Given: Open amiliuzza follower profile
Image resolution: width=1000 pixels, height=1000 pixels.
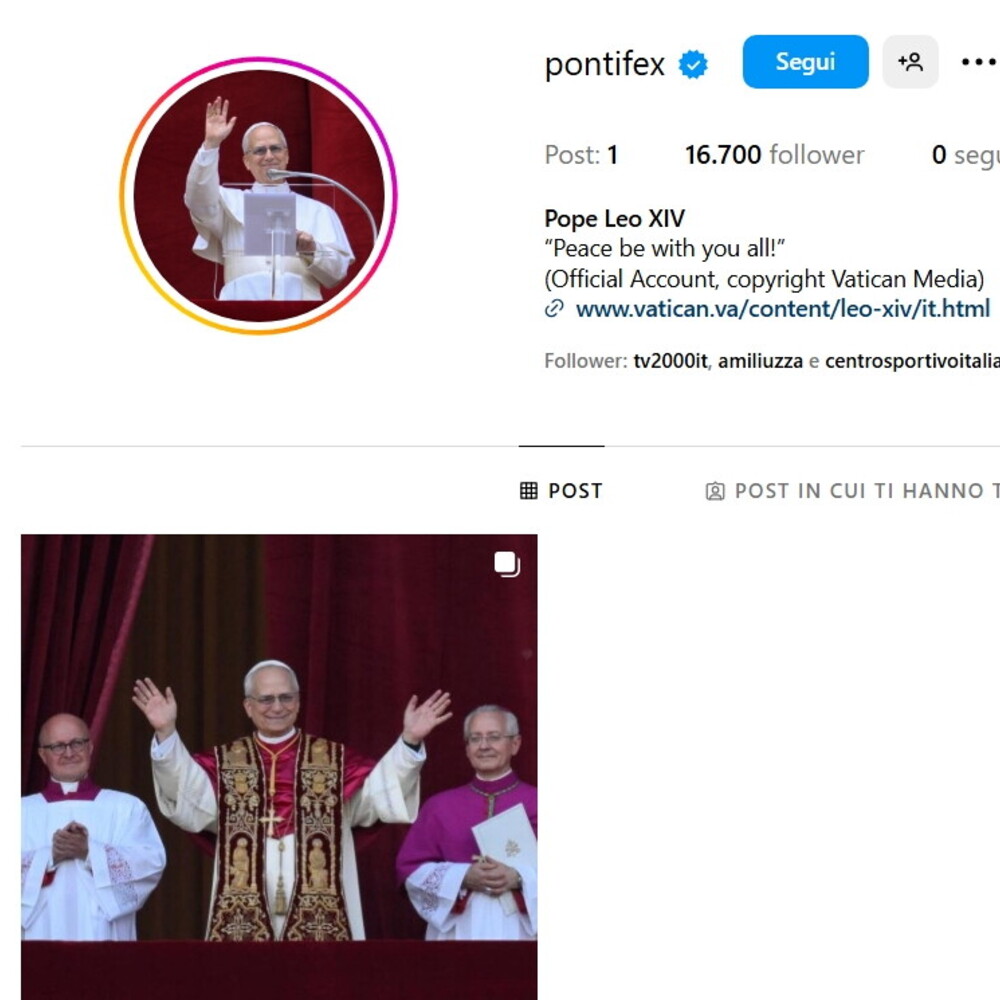Looking at the screenshot, I should pyautogui.click(x=760, y=361).
